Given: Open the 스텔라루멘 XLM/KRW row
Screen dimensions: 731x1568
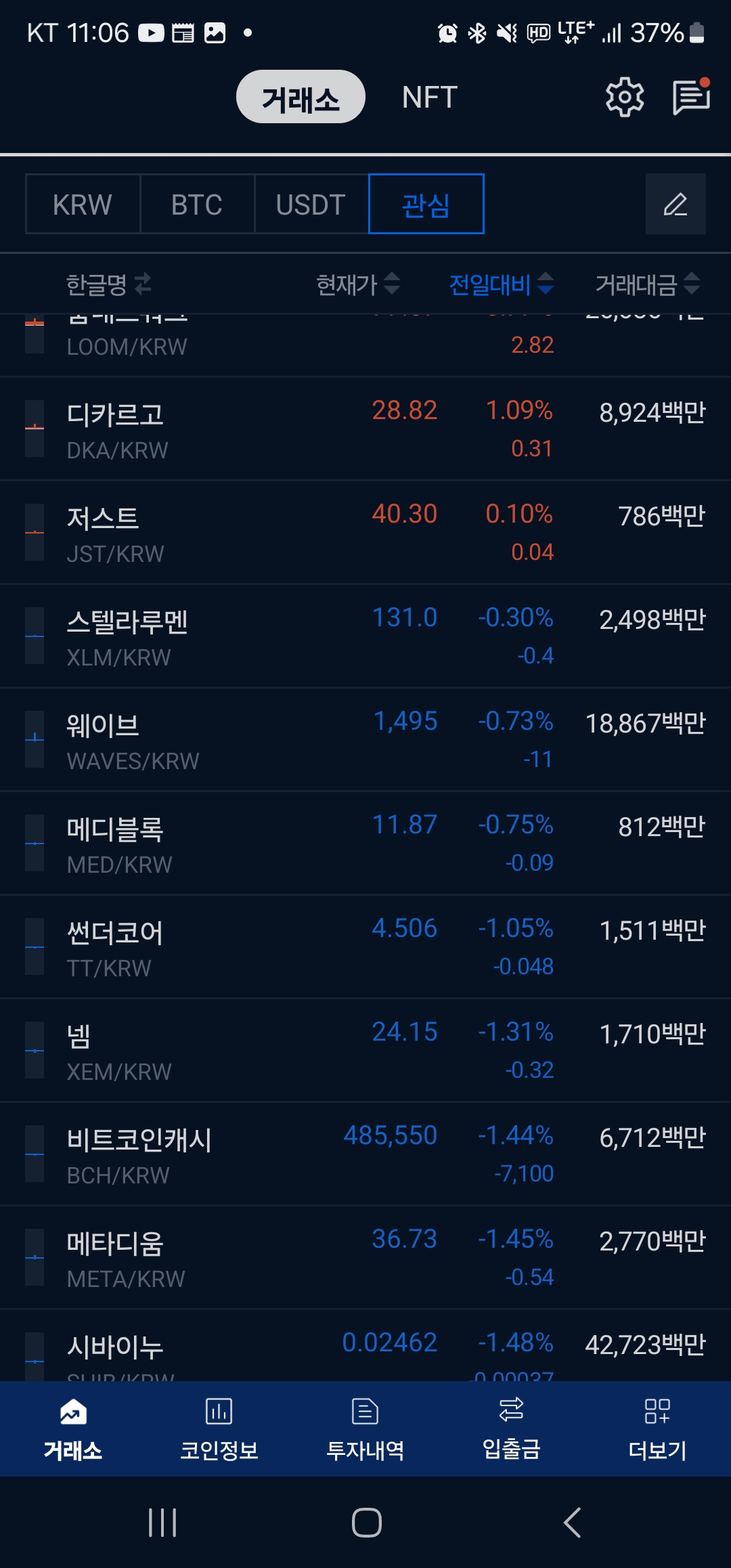Looking at the screenshot, I should tap(365, 636).
